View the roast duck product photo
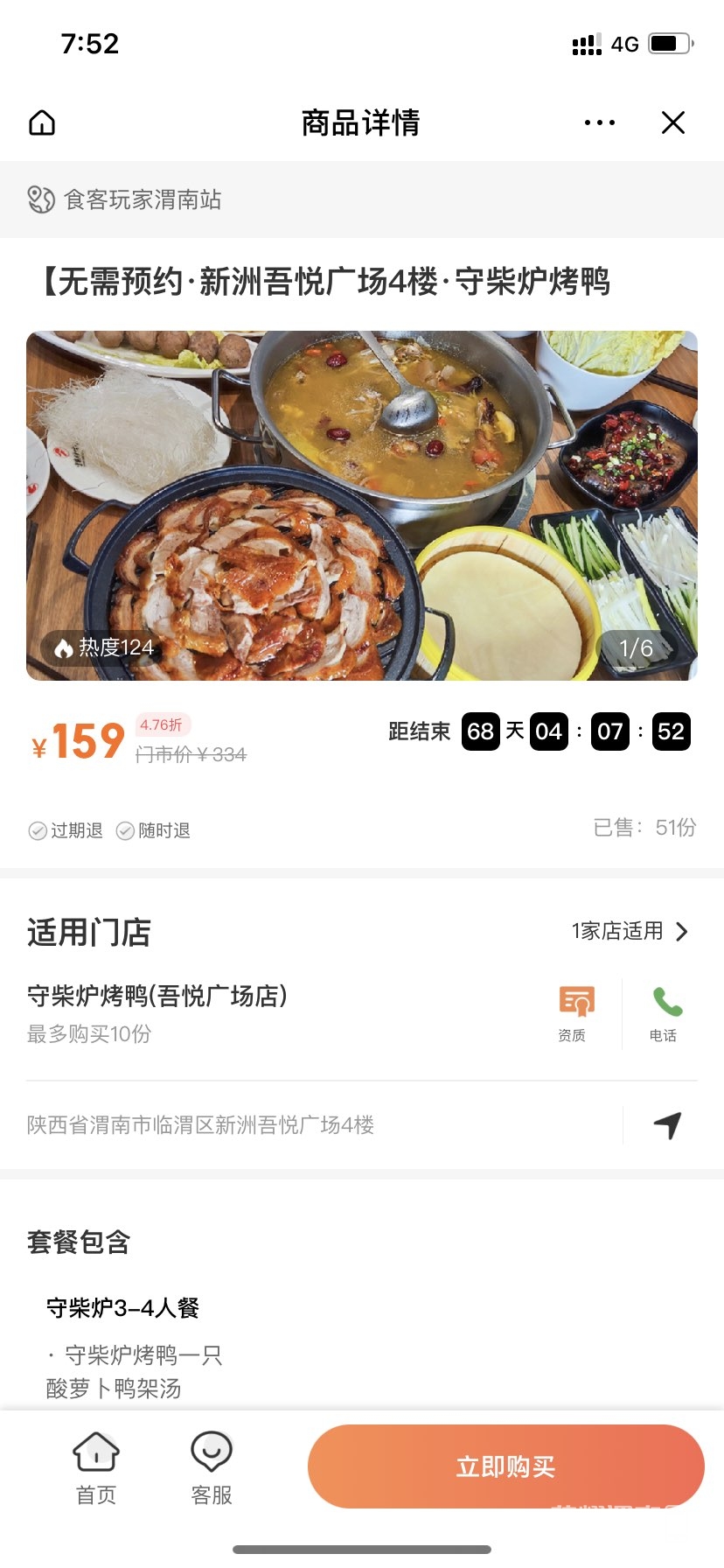Viewport: 724px width, 1568px height. pos(362,505)
